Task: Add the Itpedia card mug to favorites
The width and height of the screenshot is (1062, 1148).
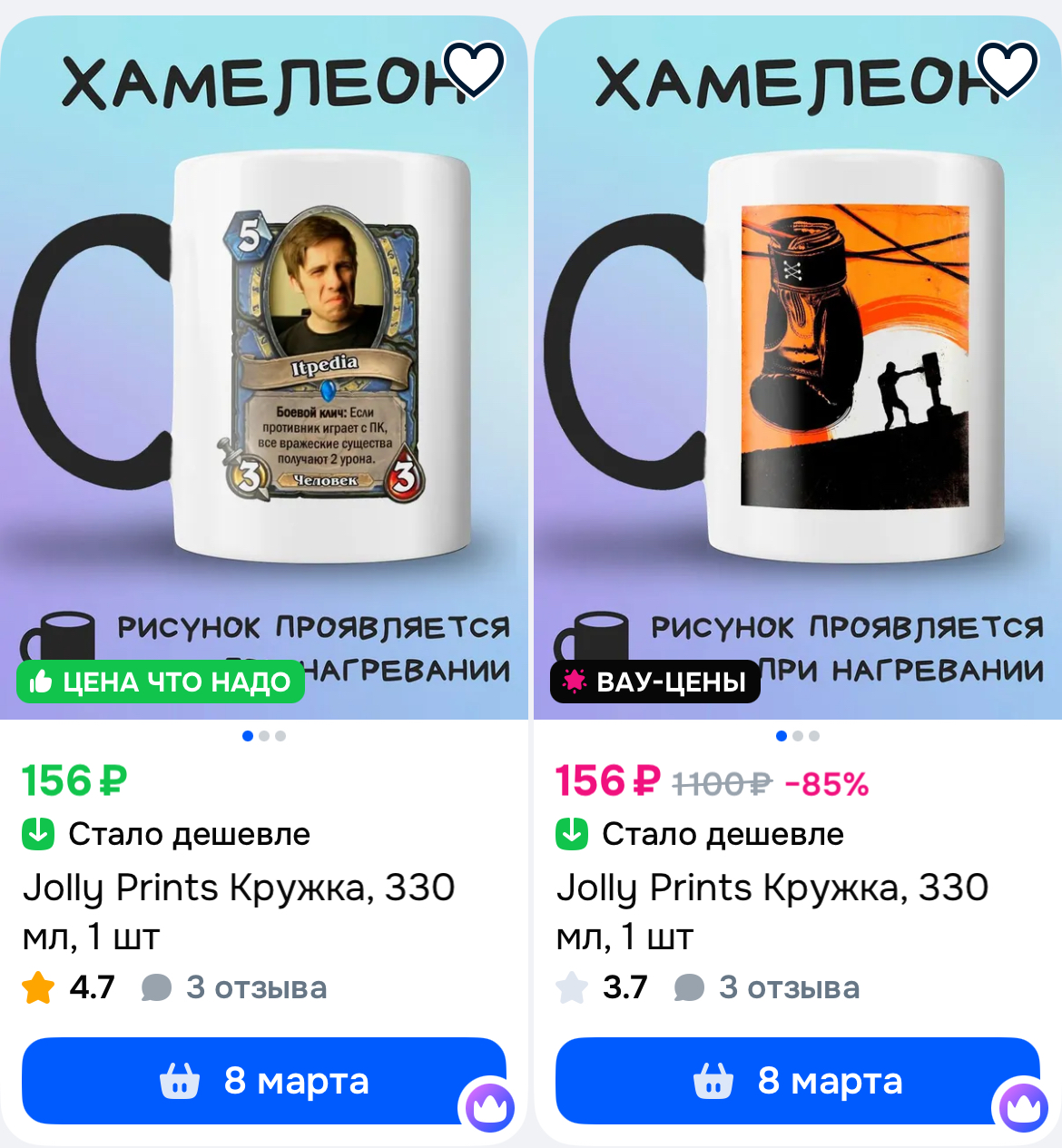Action: tap(473, 69)
